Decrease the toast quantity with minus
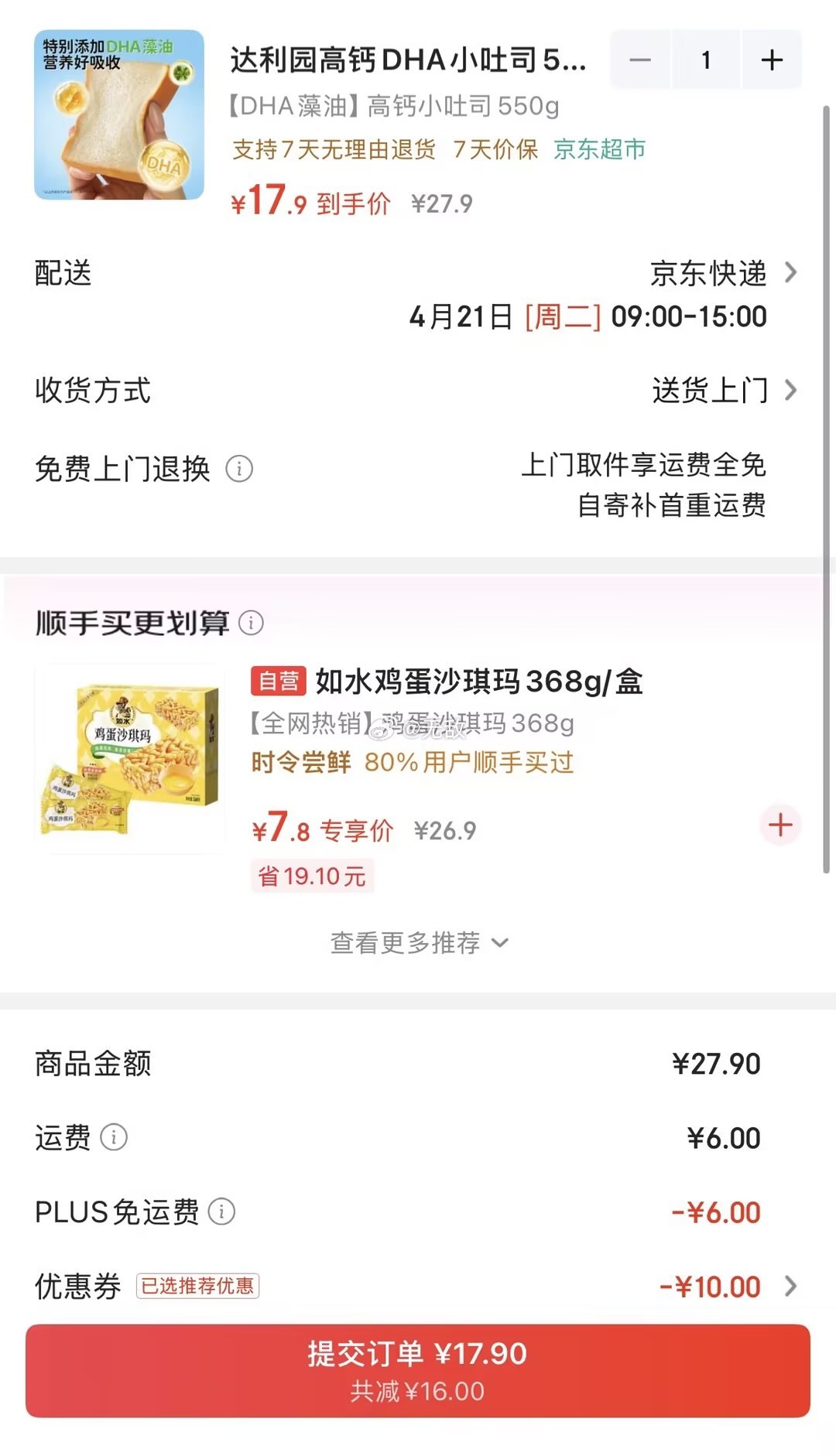 [640, 60]
